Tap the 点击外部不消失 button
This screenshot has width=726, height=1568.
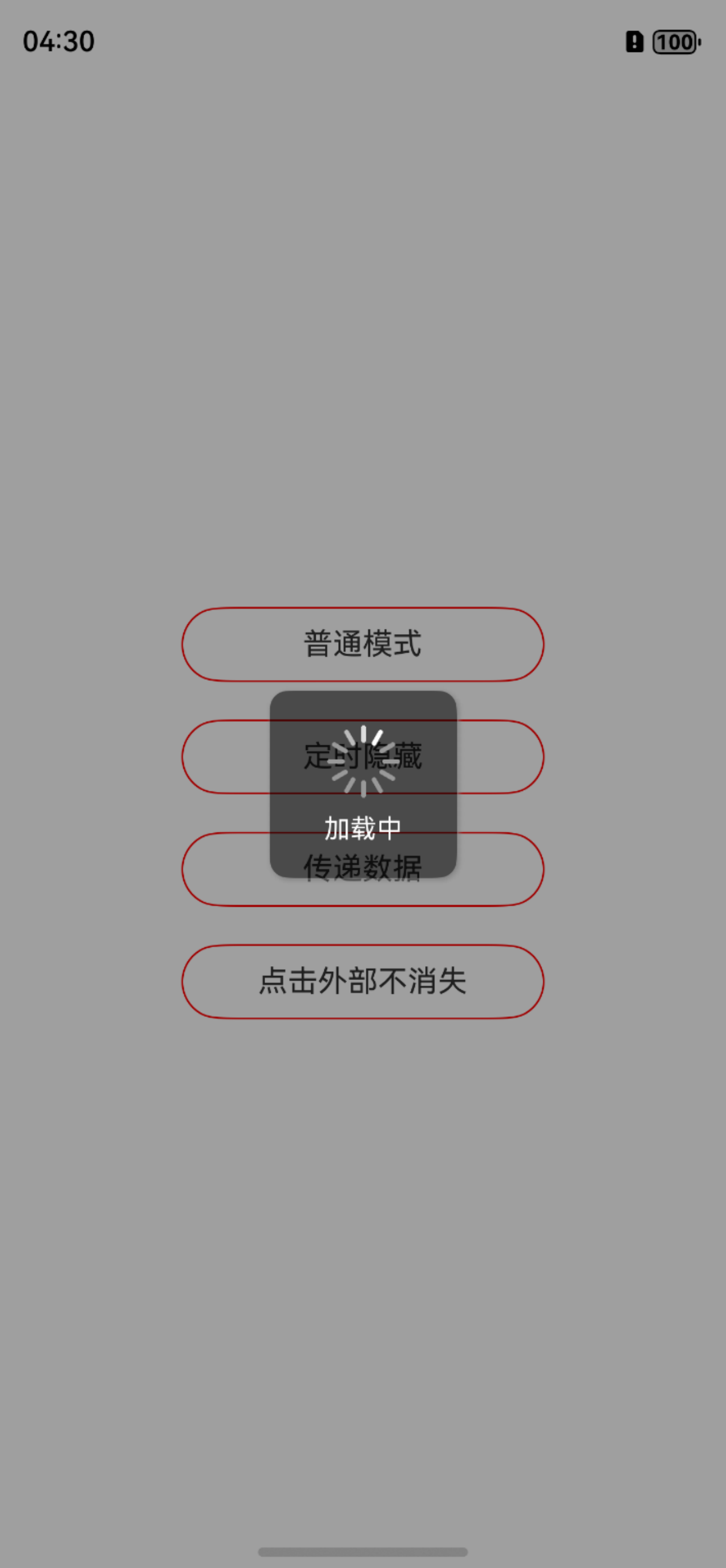pyautogui.click(x=362, y=981)
